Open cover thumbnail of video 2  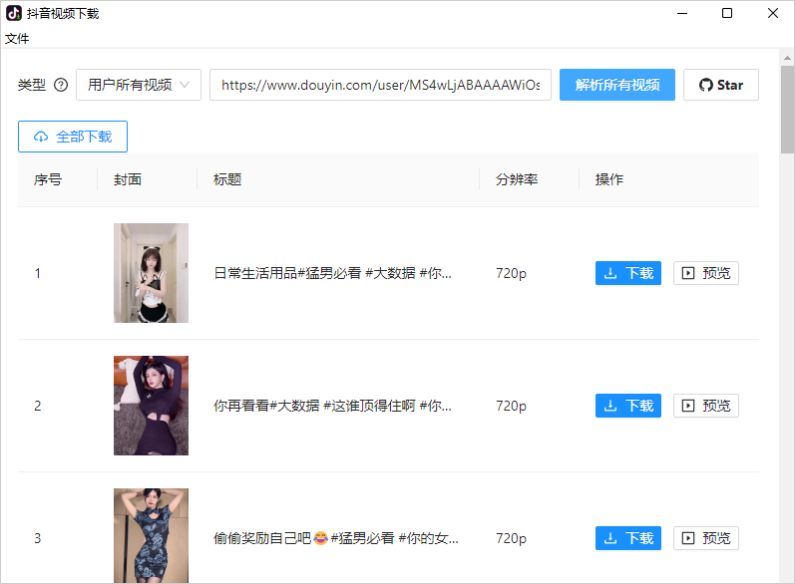151,405
